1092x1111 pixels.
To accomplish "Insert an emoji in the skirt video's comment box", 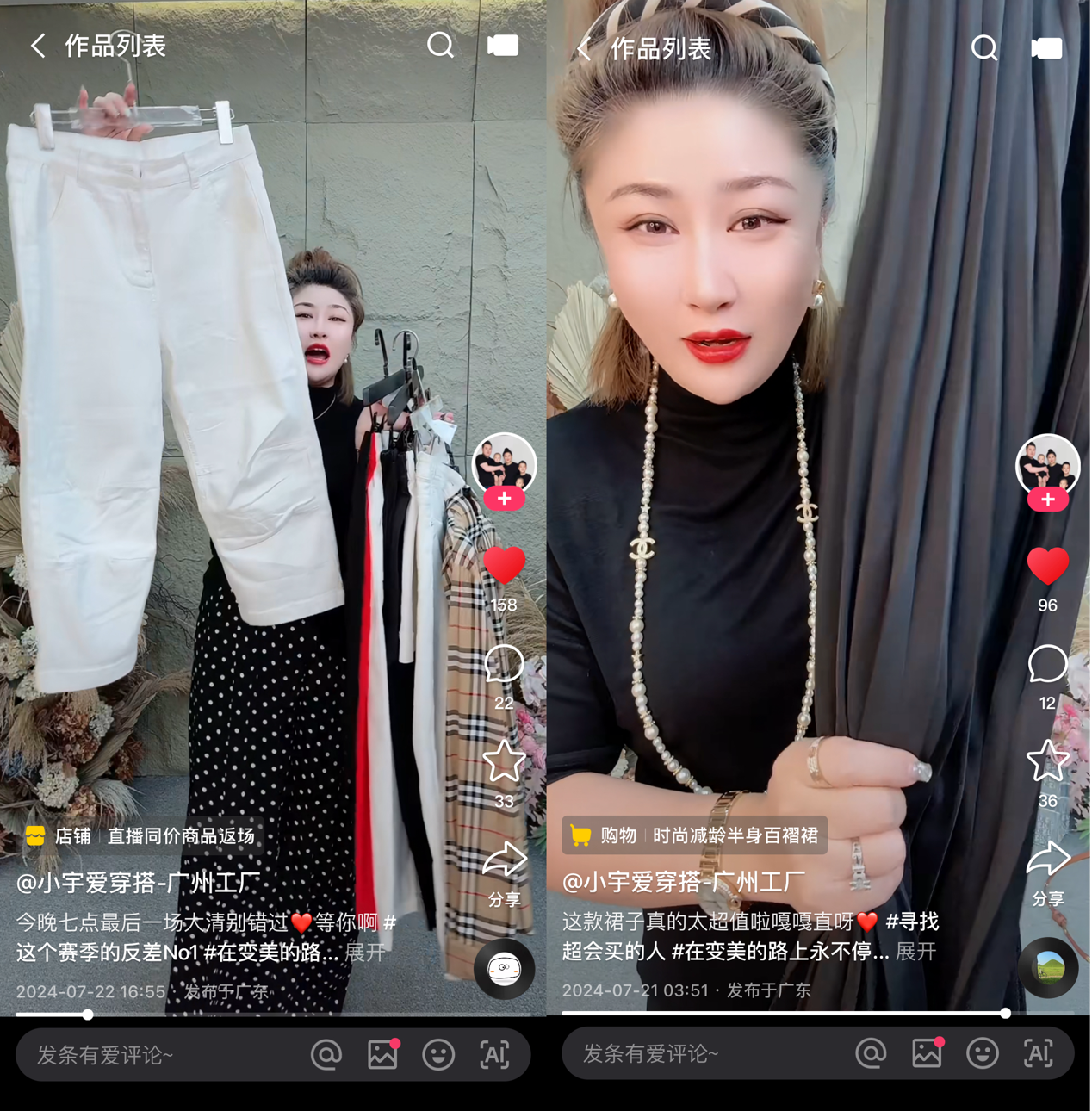I will (x=982, y=1053).
